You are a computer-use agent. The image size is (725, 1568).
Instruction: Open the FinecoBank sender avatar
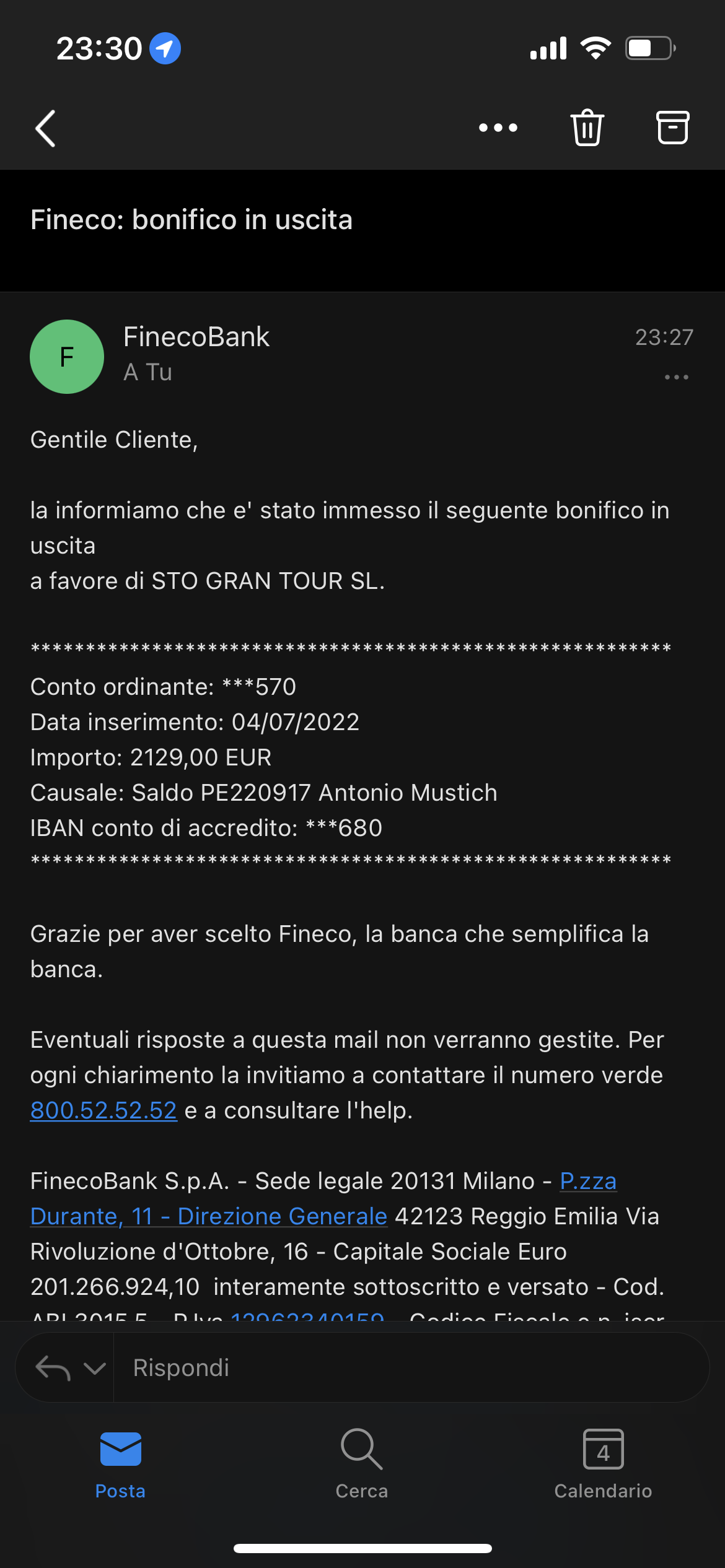(x=67, y=357)
